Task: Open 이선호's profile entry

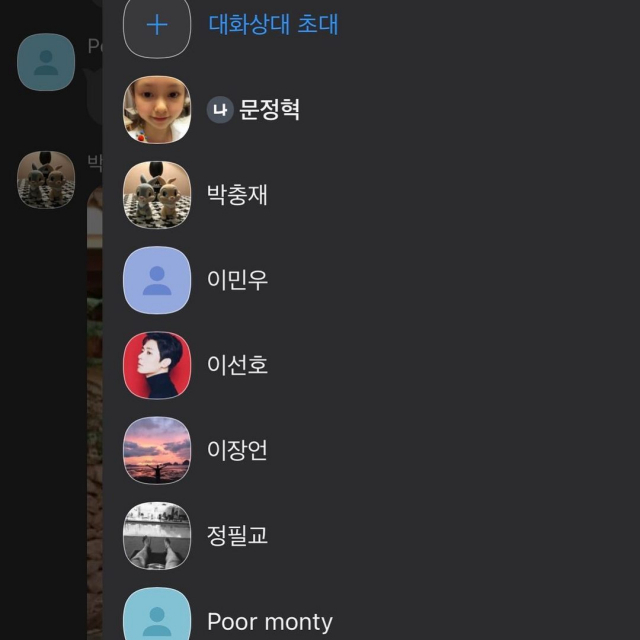Action: 237,365
